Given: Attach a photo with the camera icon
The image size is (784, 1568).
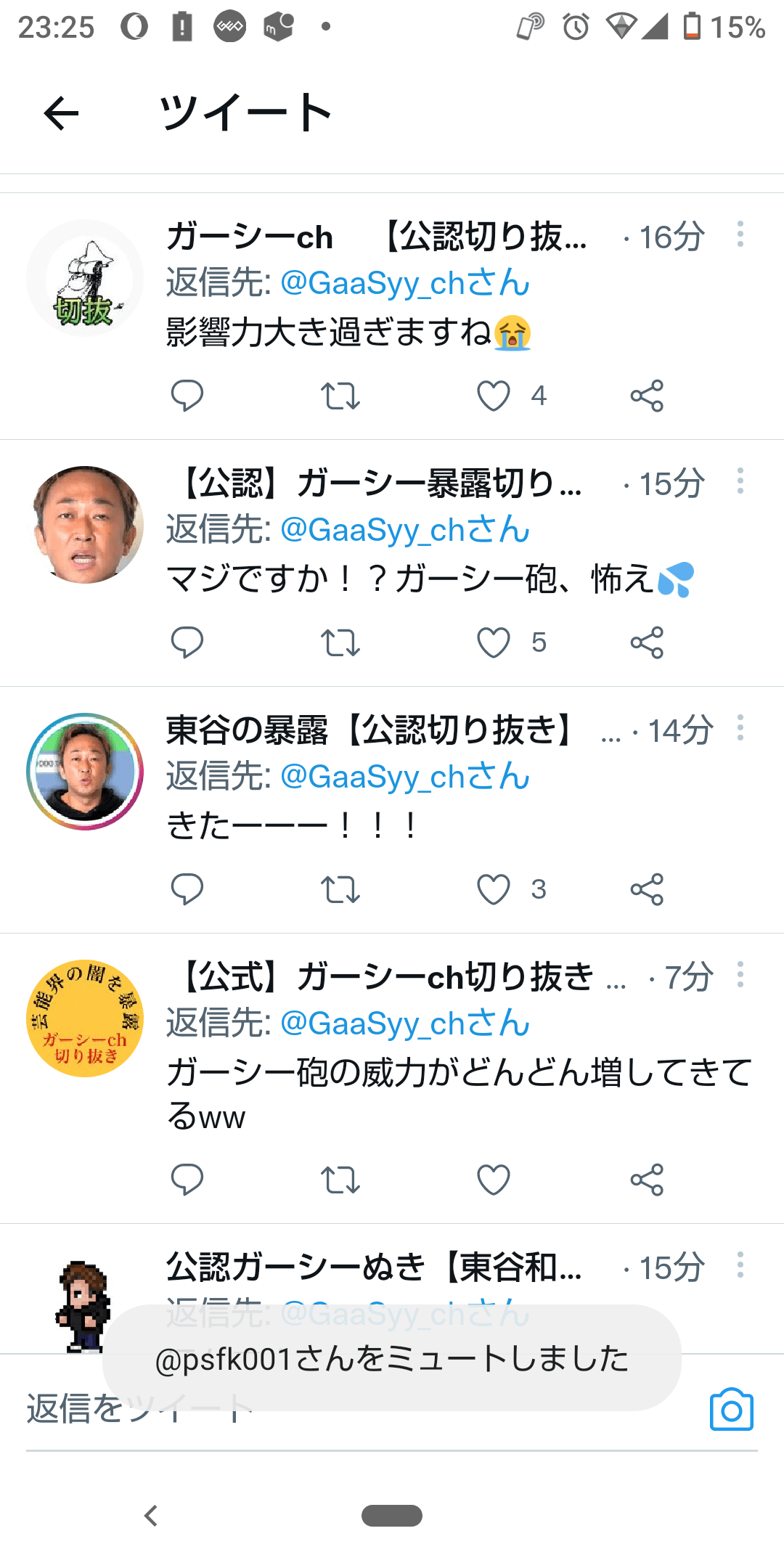Looking at the screenshot, I should 731,1410.
